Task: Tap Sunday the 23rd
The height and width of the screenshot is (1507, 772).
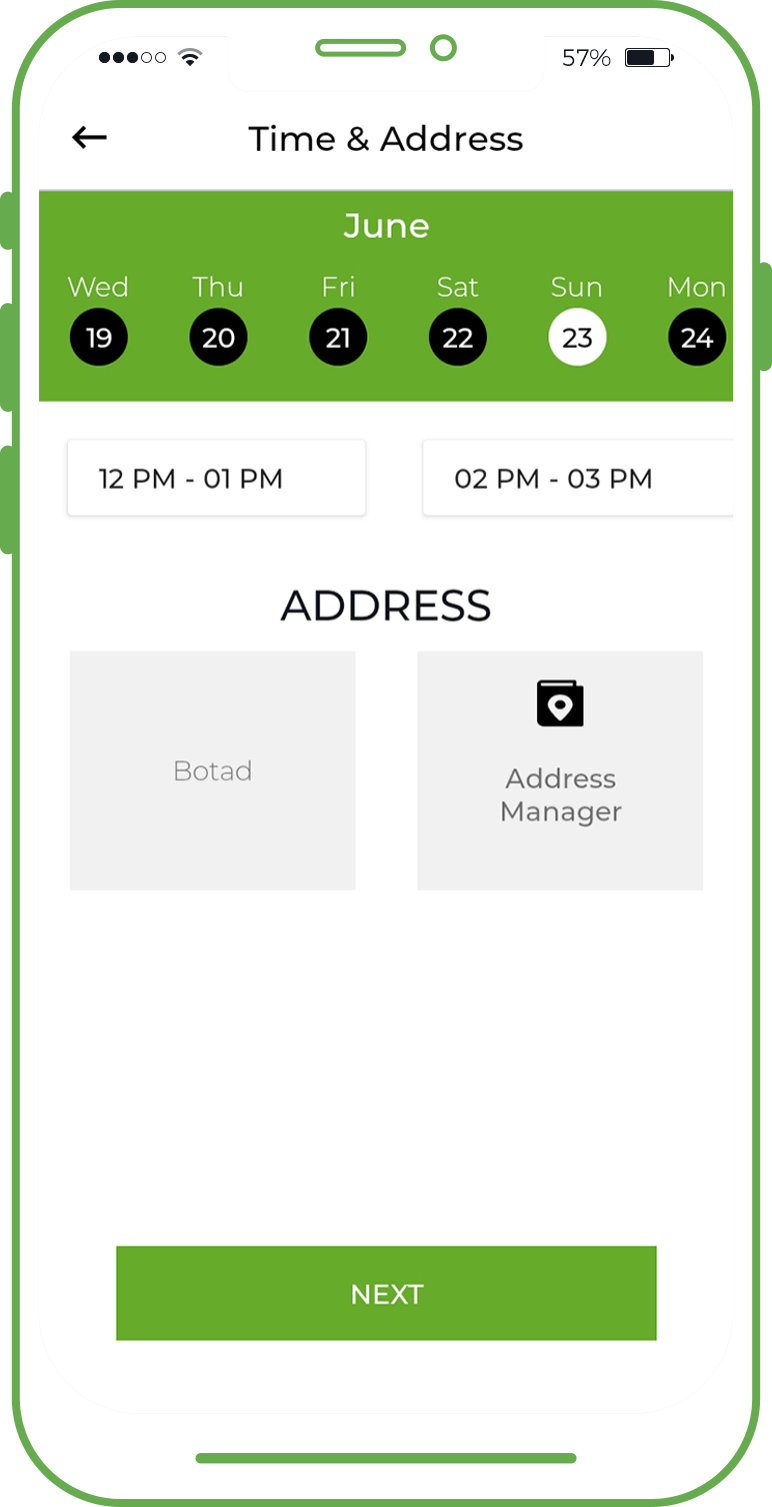Action: pos(577,337)
